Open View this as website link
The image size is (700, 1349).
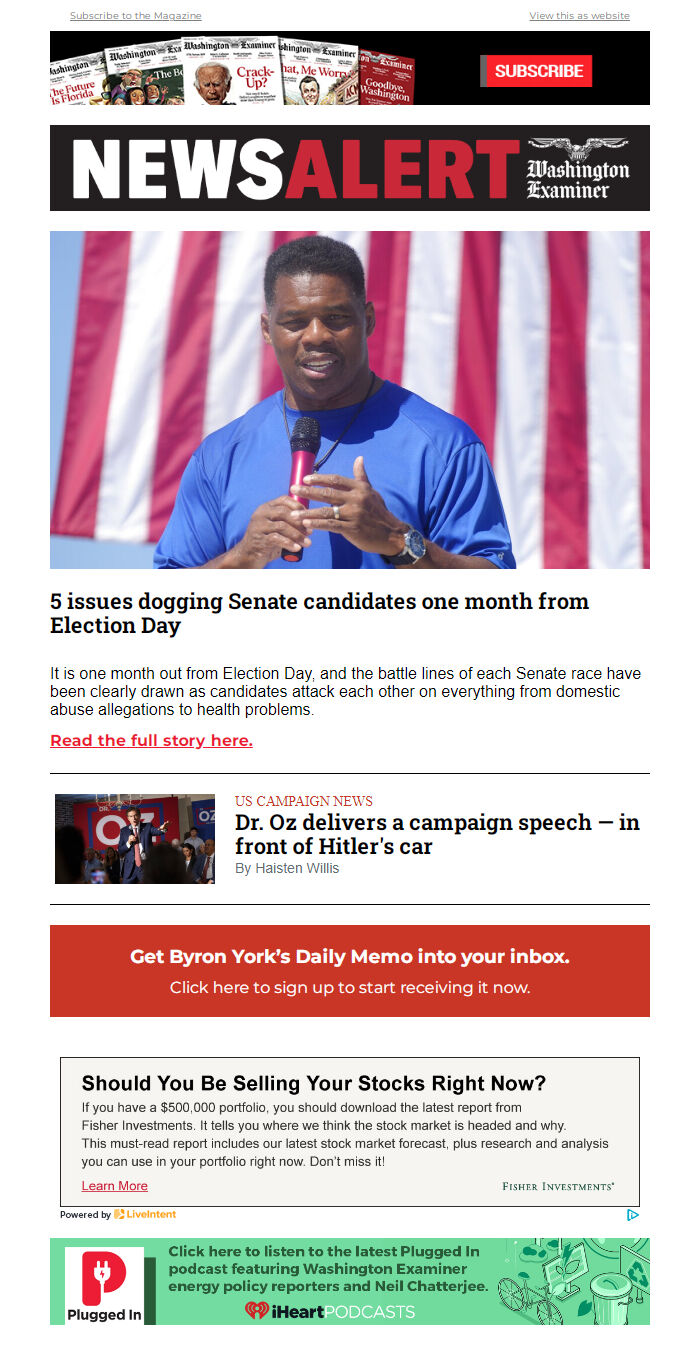coord(579,16)
